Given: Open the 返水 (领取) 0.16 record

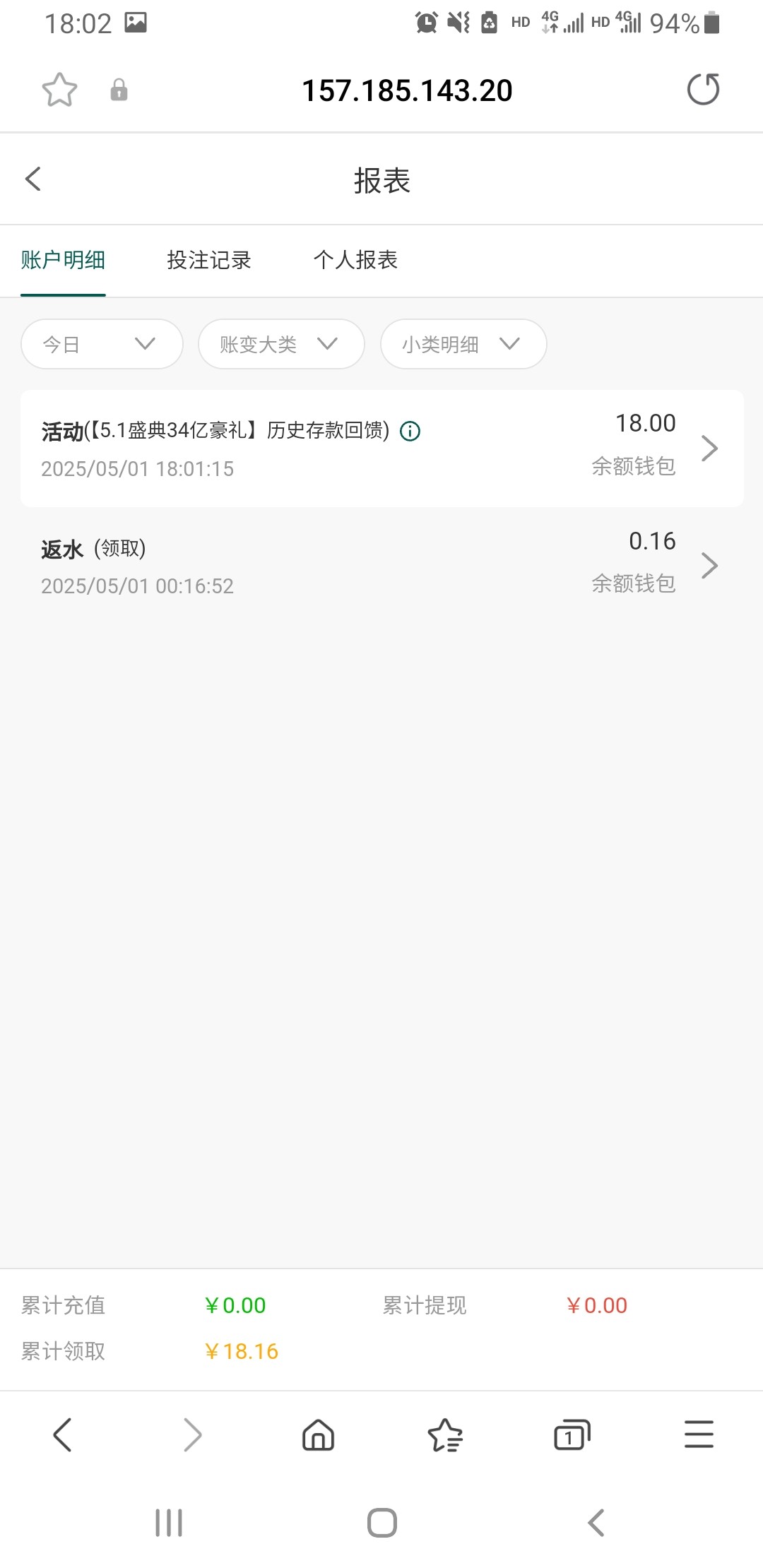Looking at the screenshot, I should [x=381, y=565].
